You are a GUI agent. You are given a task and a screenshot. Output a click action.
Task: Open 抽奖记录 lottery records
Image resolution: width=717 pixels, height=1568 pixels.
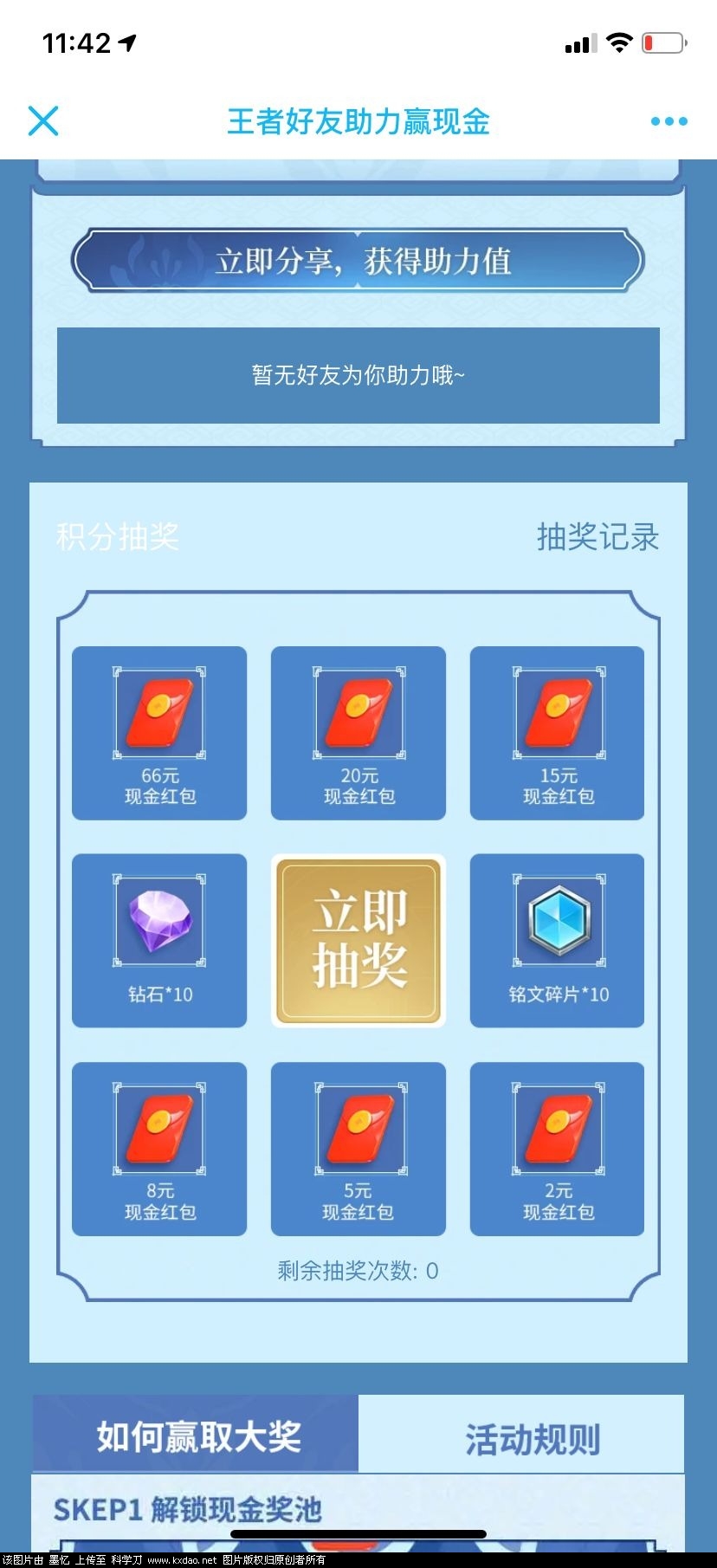point(597,537)
